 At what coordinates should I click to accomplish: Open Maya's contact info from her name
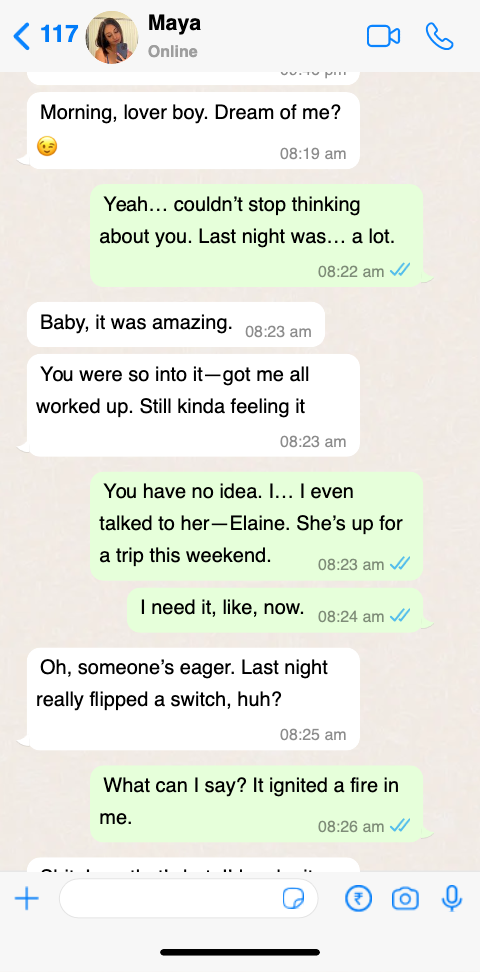click(174, 24)
